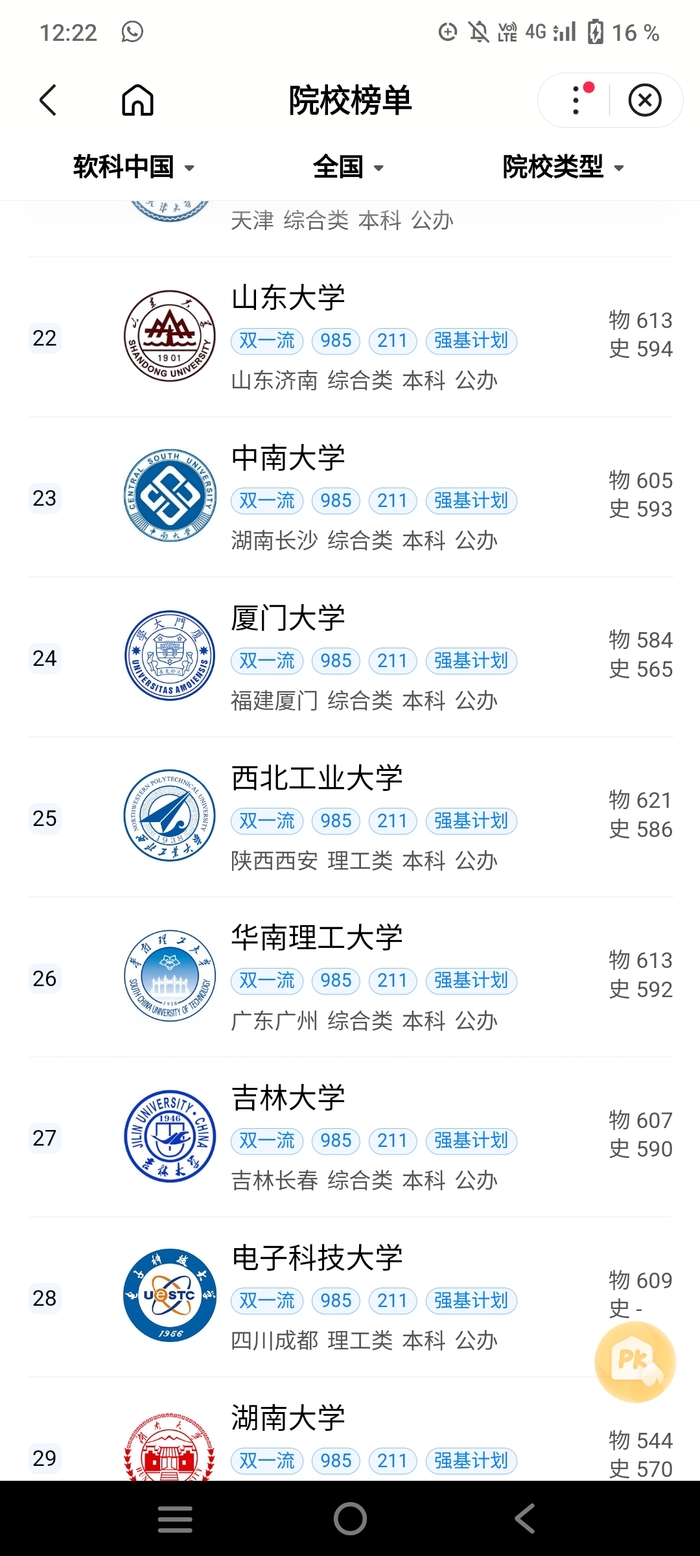Select 电子科技大学 from the list
This screenshot has width=700, height=1556.
click(316, 1258)
